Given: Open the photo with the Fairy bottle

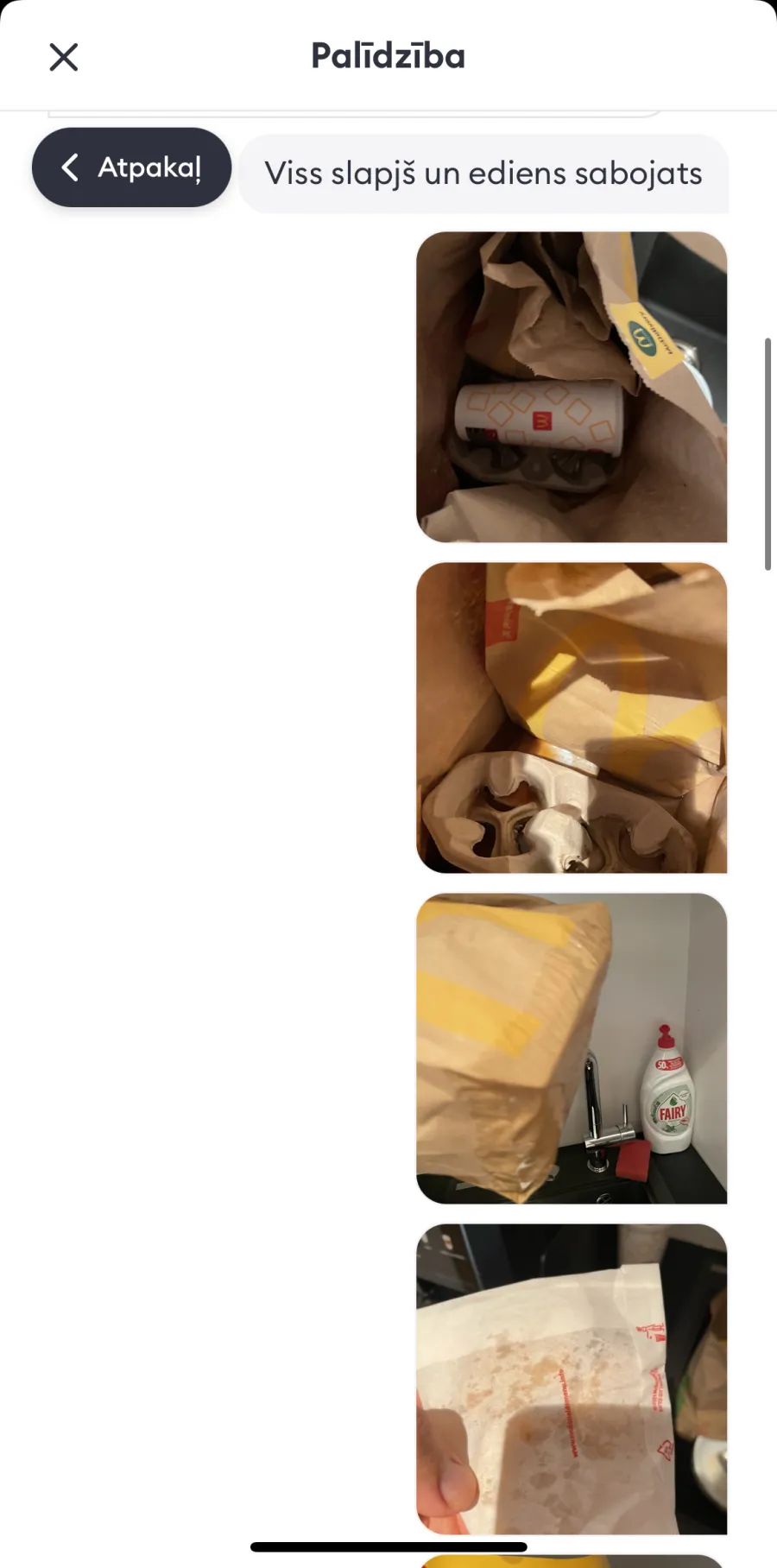Looking at the screenshot, I should [x=572, y=1048].
